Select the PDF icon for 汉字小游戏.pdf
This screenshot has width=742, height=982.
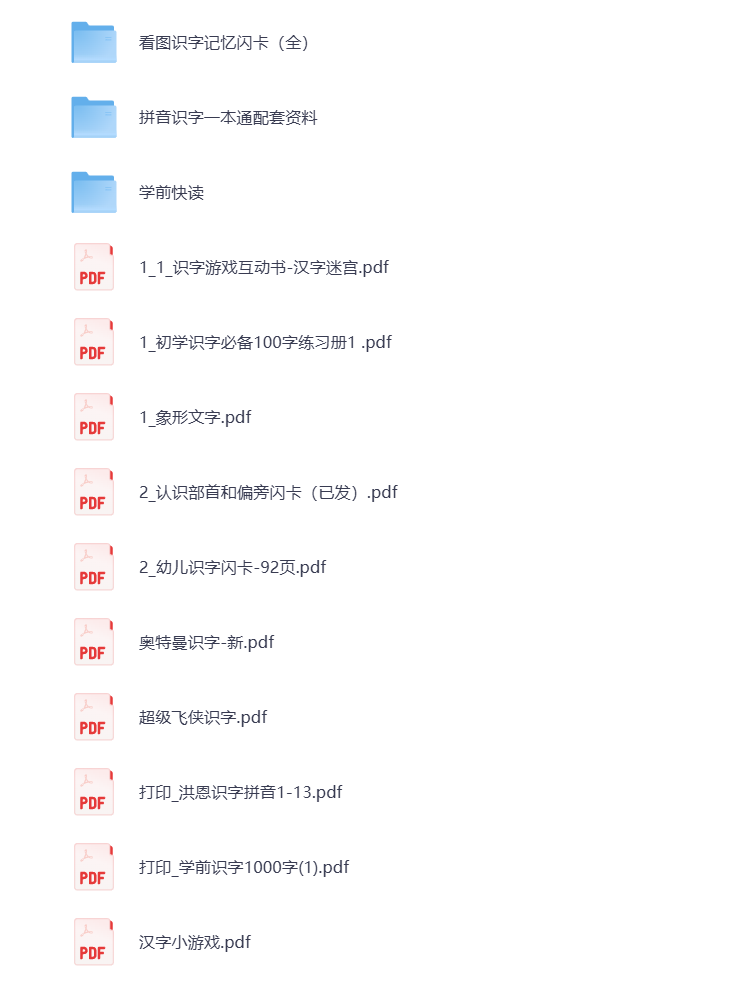coord(93,941)
